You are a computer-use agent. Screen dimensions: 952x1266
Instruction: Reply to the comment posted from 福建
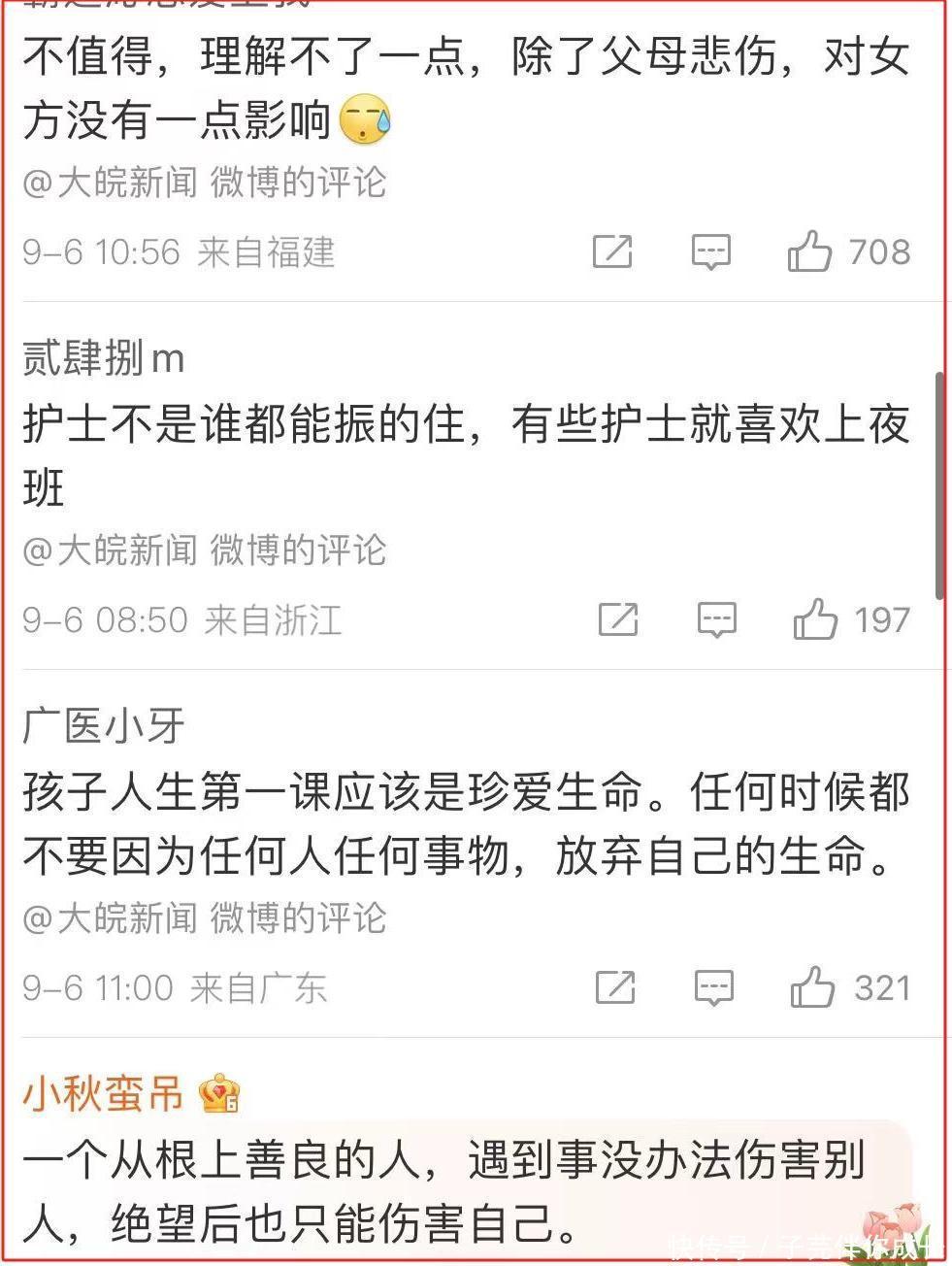tap(710, 251)
